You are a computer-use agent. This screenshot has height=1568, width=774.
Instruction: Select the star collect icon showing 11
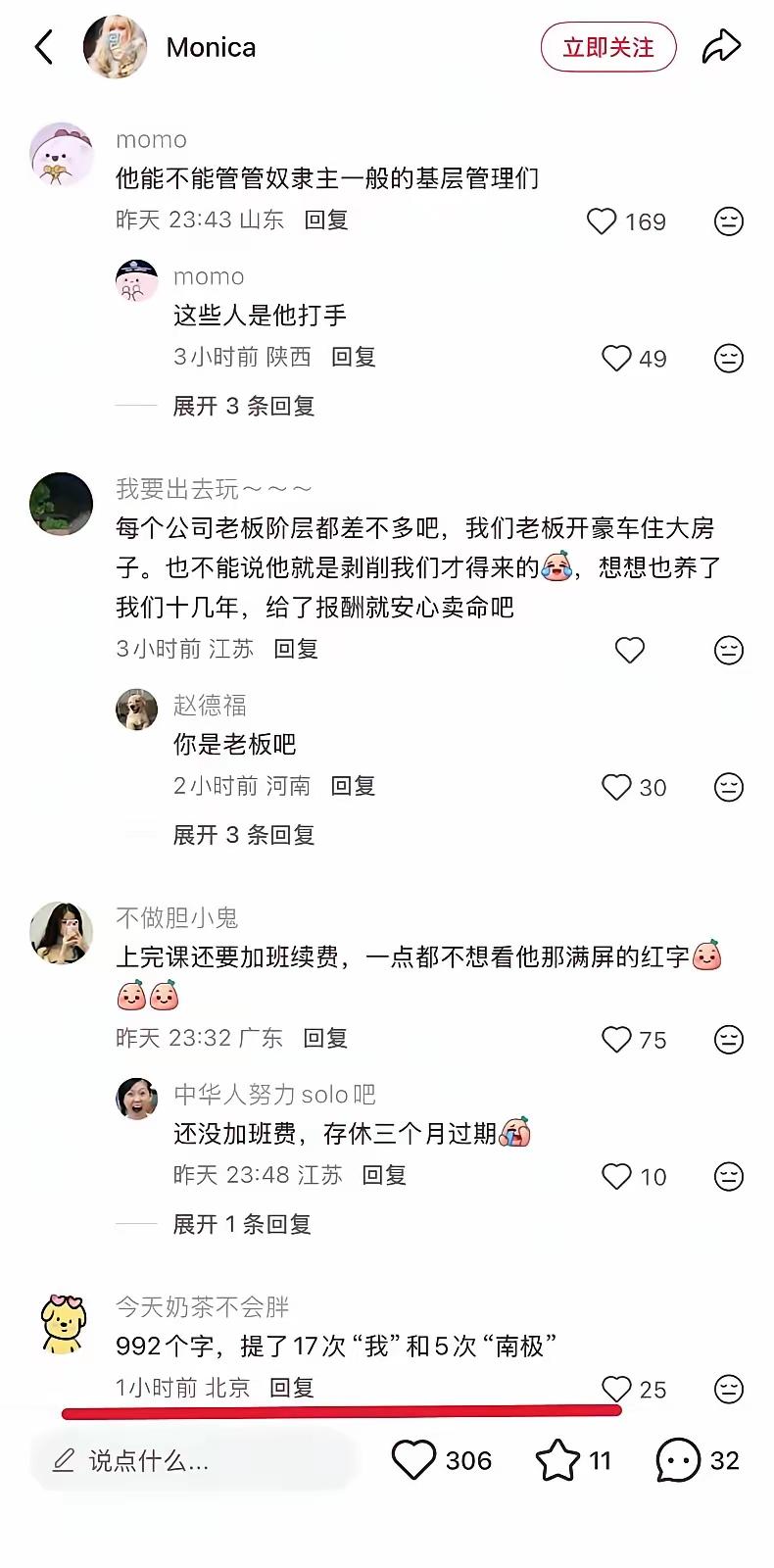[x=560, y=1460]
